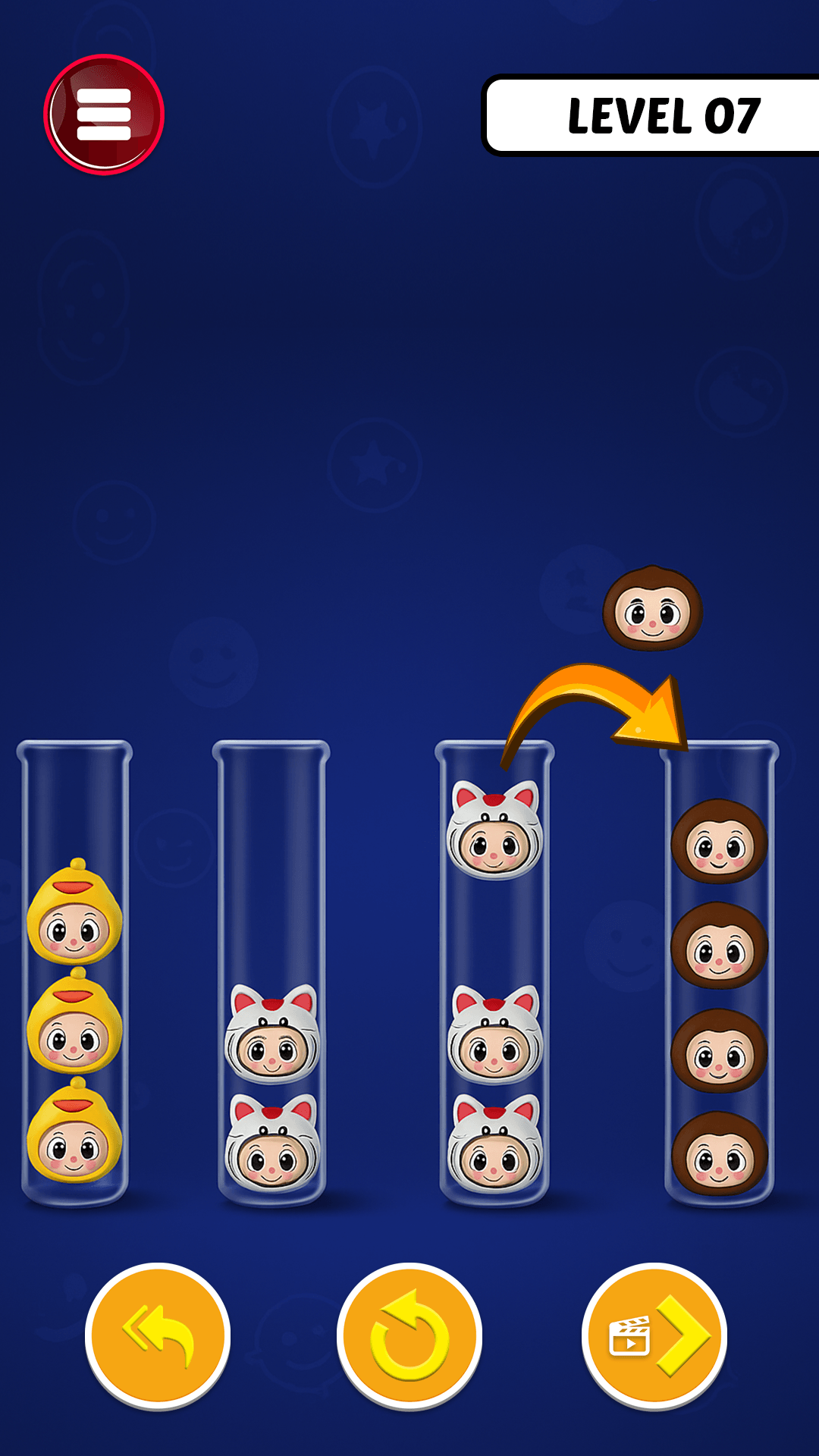The image size is (819, 1456).
Task: Skip level by watching a video
Action: 654,1336
